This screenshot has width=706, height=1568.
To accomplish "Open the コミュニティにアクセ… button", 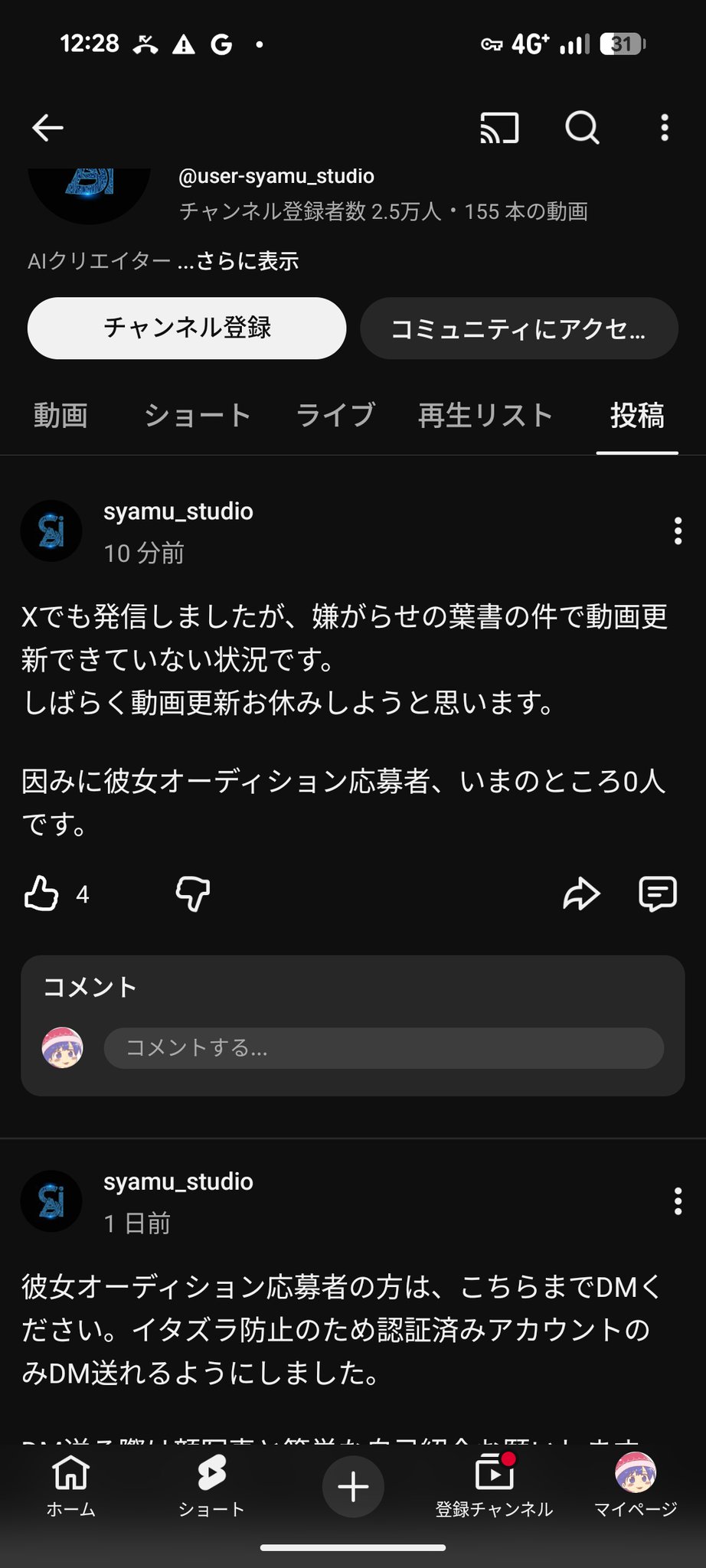I will pos(518,329).
